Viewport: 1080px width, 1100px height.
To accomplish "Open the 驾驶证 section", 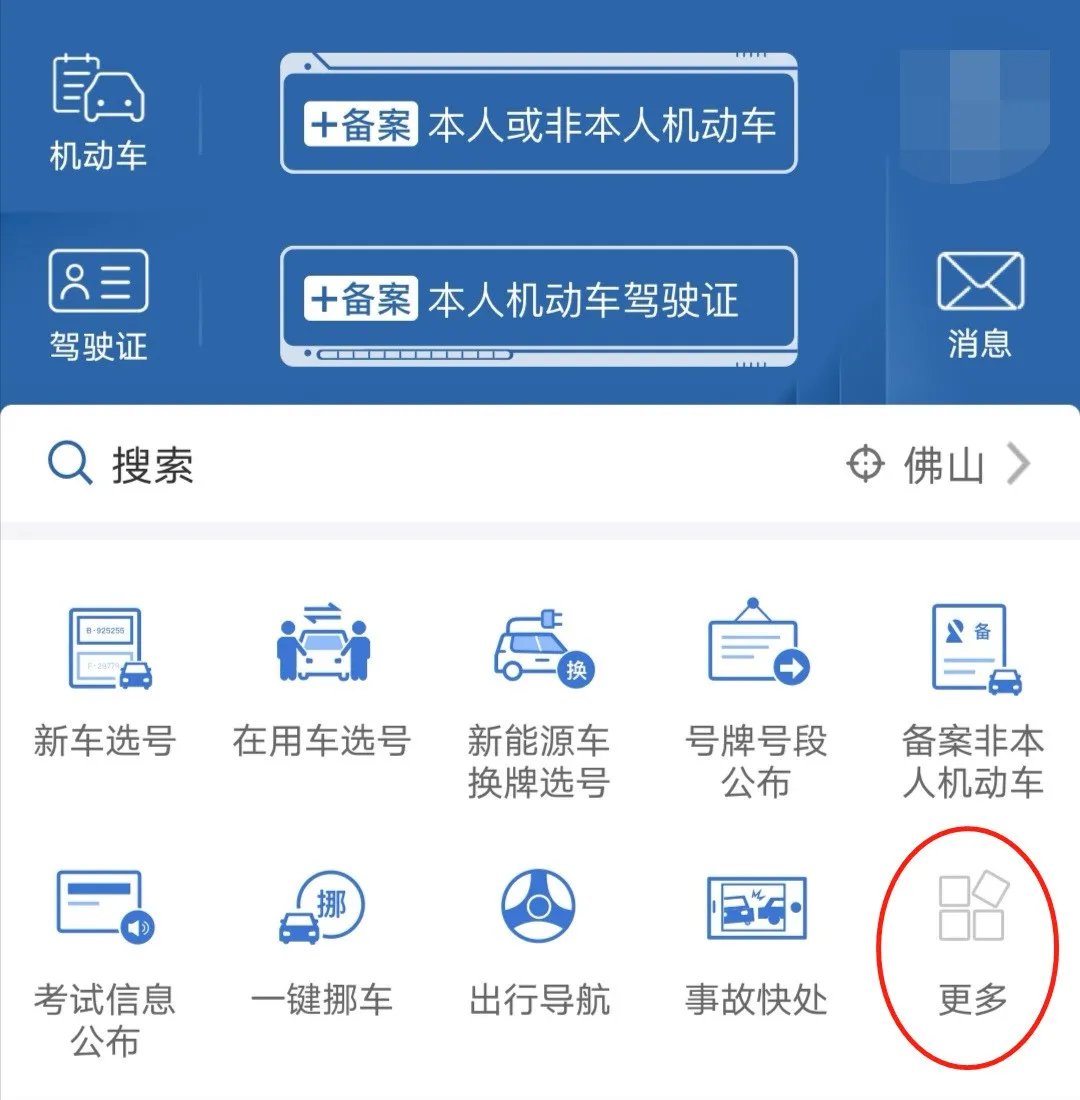I will point(98,305).
